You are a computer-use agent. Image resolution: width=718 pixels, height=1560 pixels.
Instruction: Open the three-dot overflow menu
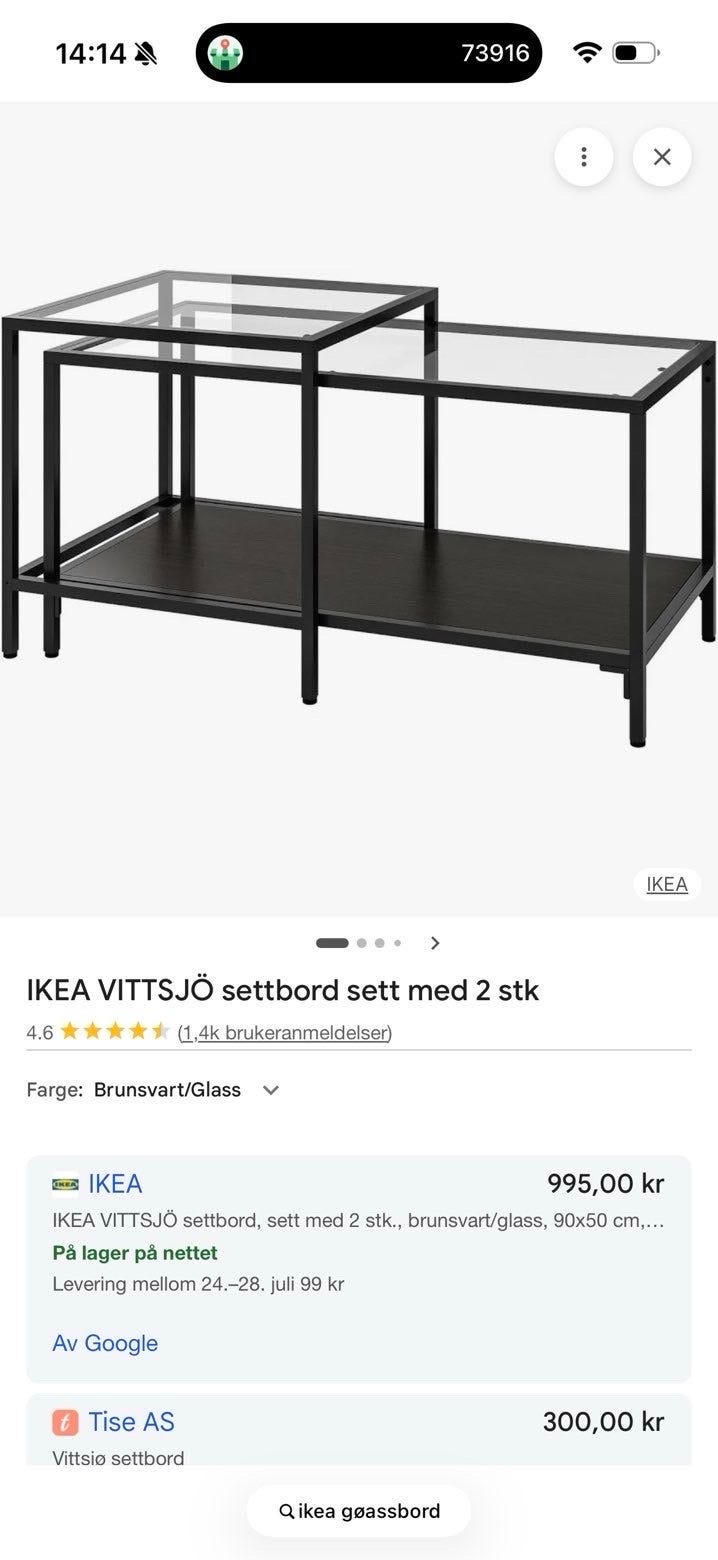pos(583,157)
